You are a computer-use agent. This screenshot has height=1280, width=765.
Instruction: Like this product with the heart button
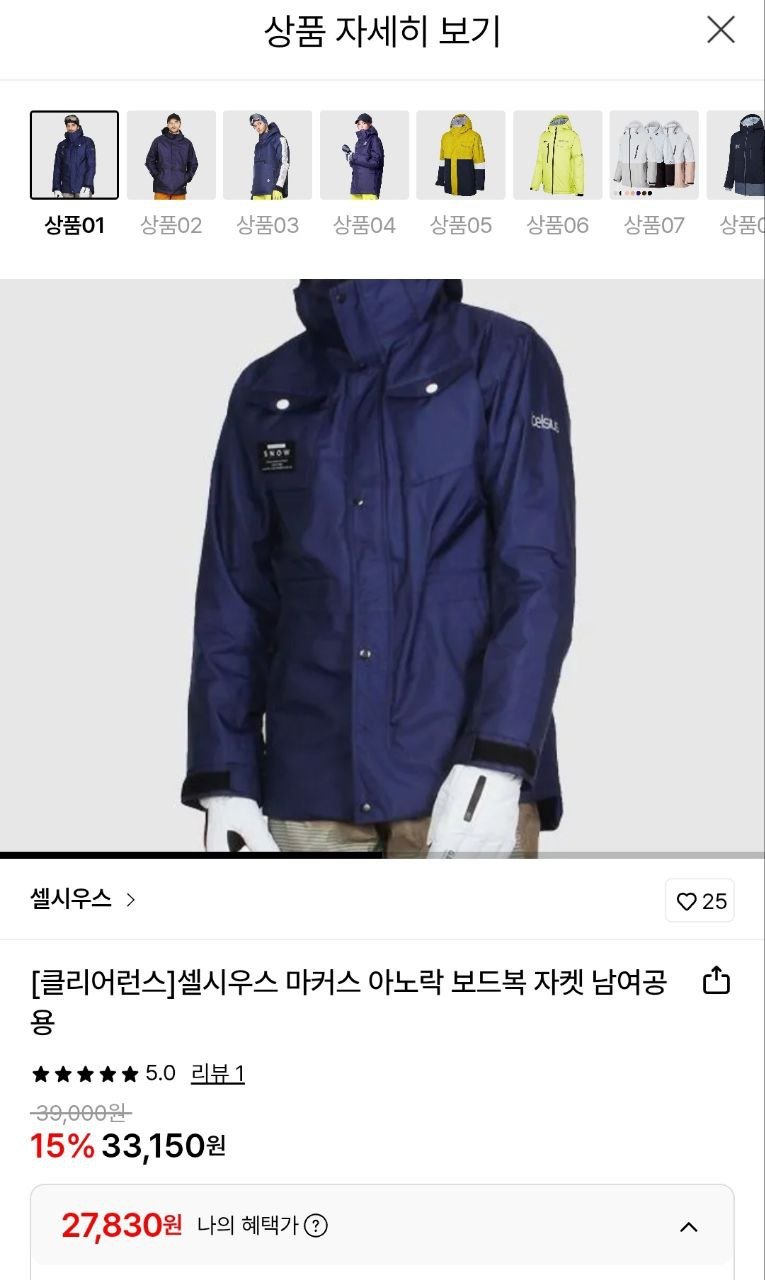pos(700,901)
